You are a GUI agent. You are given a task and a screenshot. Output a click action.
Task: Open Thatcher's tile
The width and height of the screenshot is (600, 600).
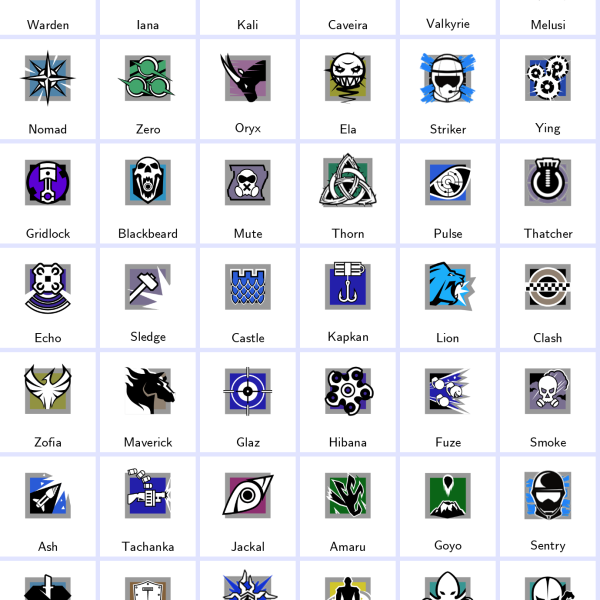coord(548,192)
